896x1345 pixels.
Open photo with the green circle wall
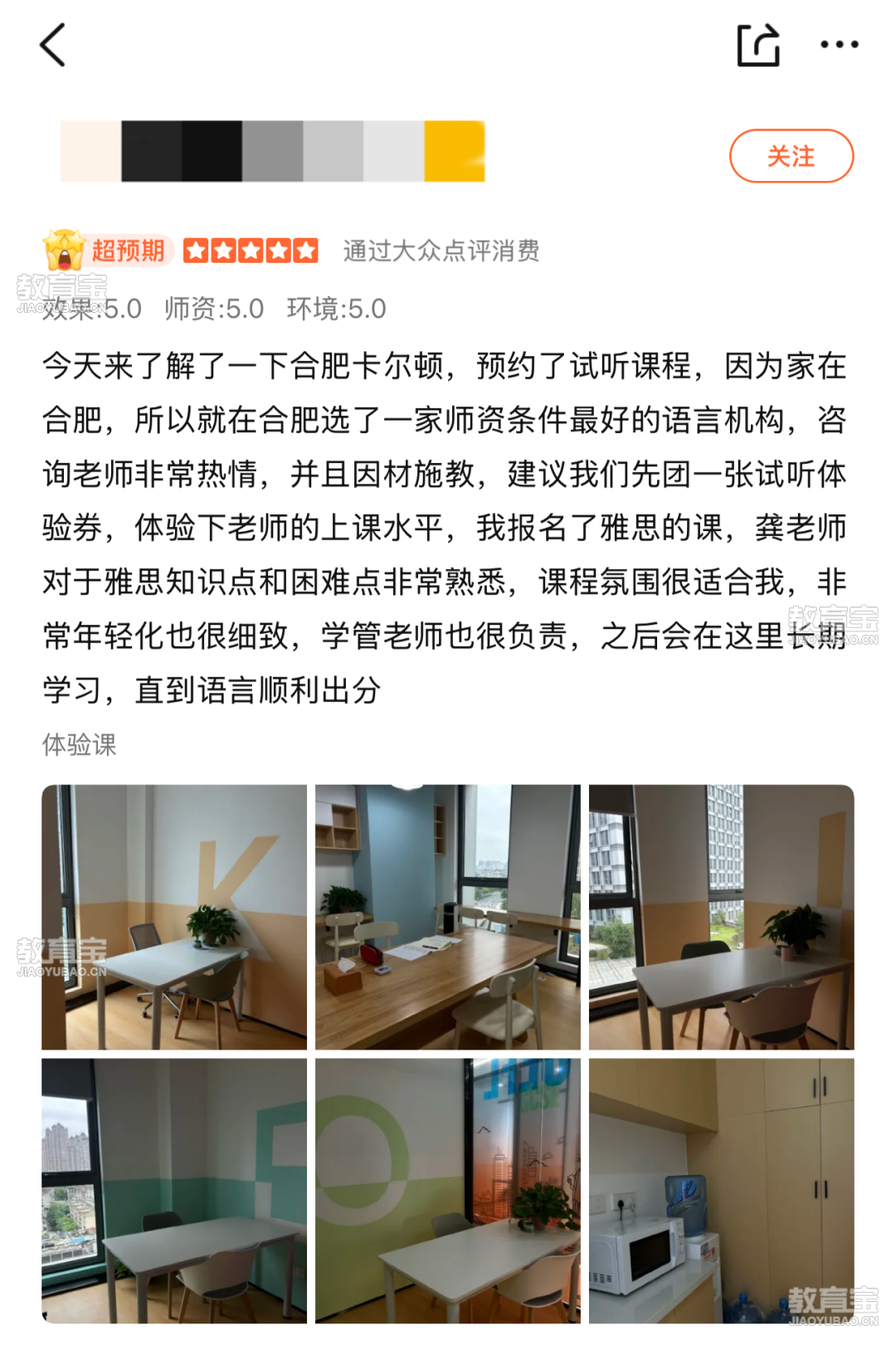[448, 1190]
